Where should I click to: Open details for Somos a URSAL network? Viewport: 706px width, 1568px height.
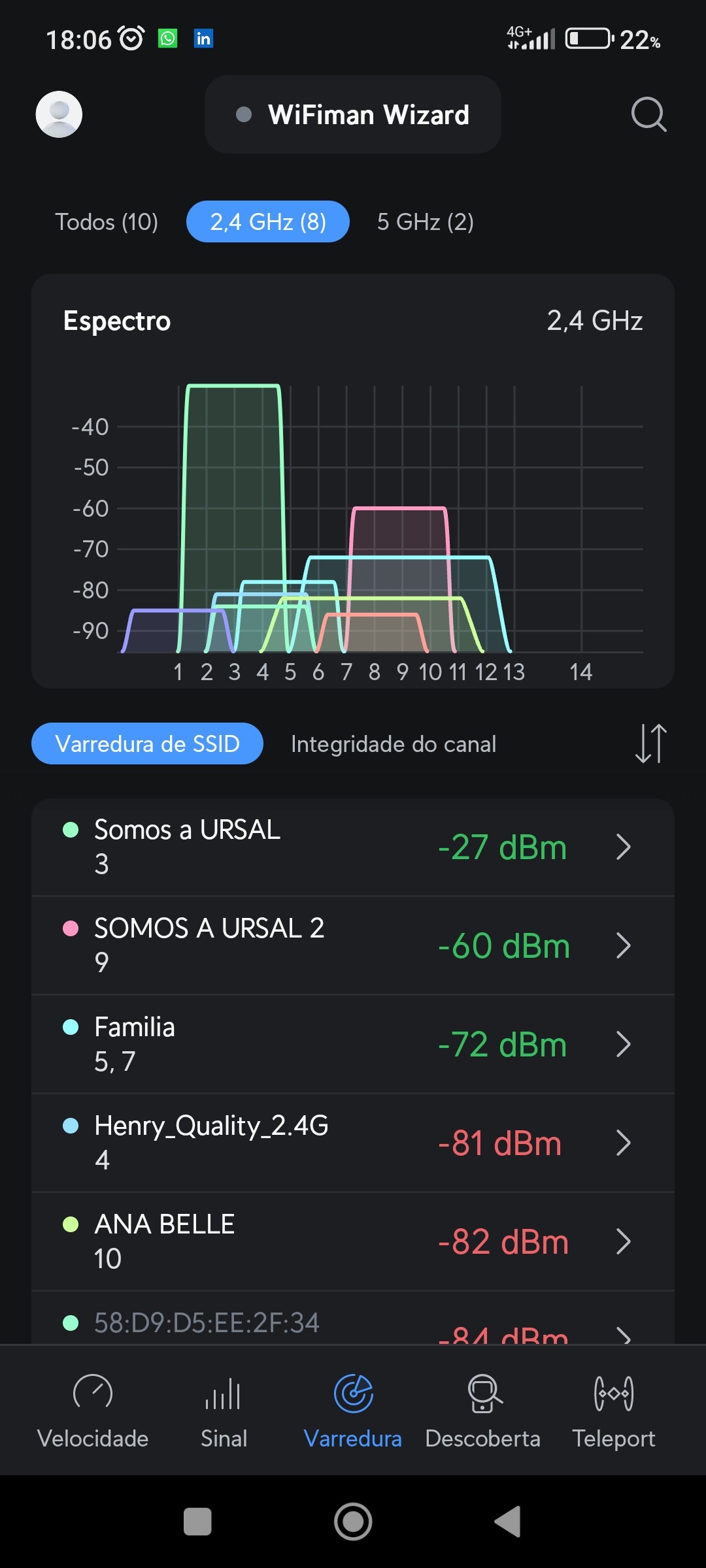coord(353,847)
